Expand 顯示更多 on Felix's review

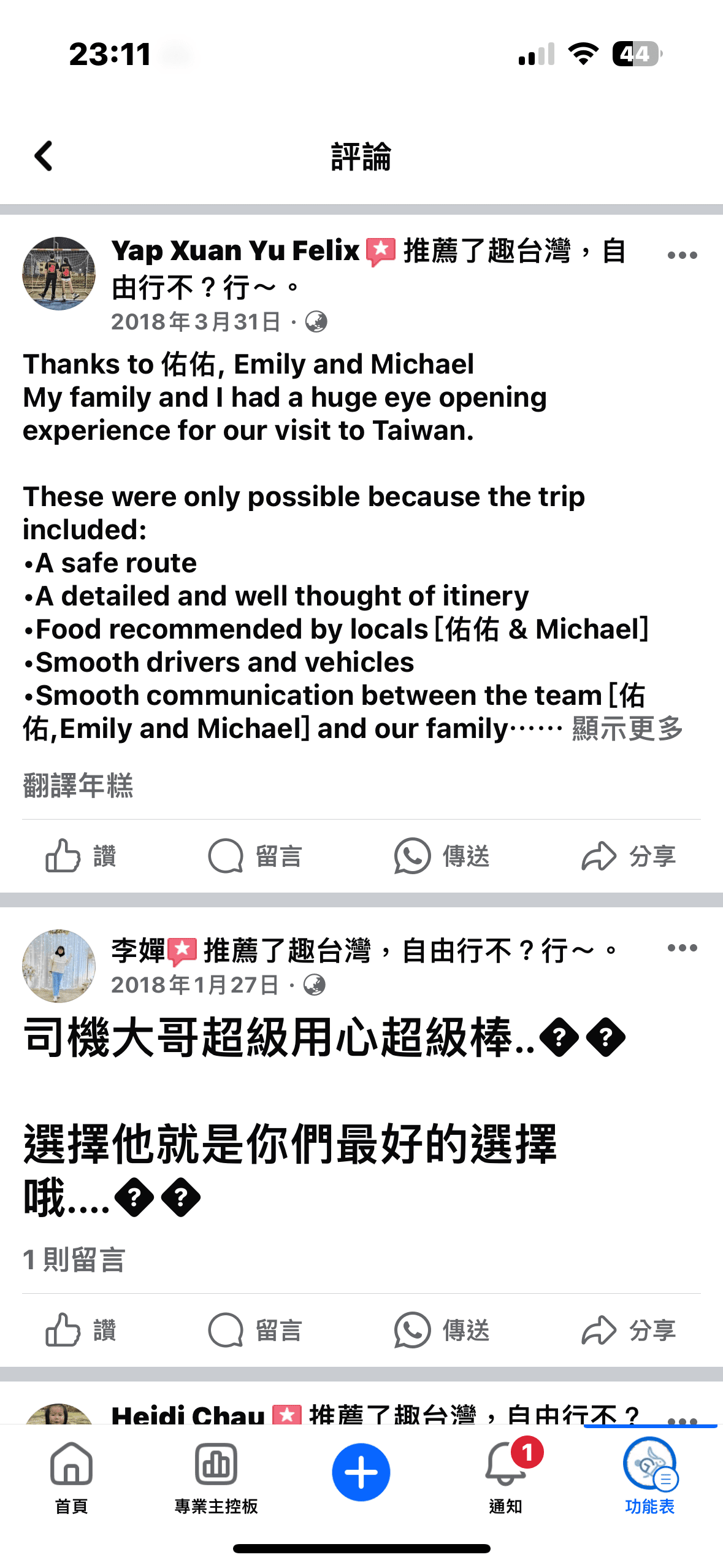click(627, 729)
